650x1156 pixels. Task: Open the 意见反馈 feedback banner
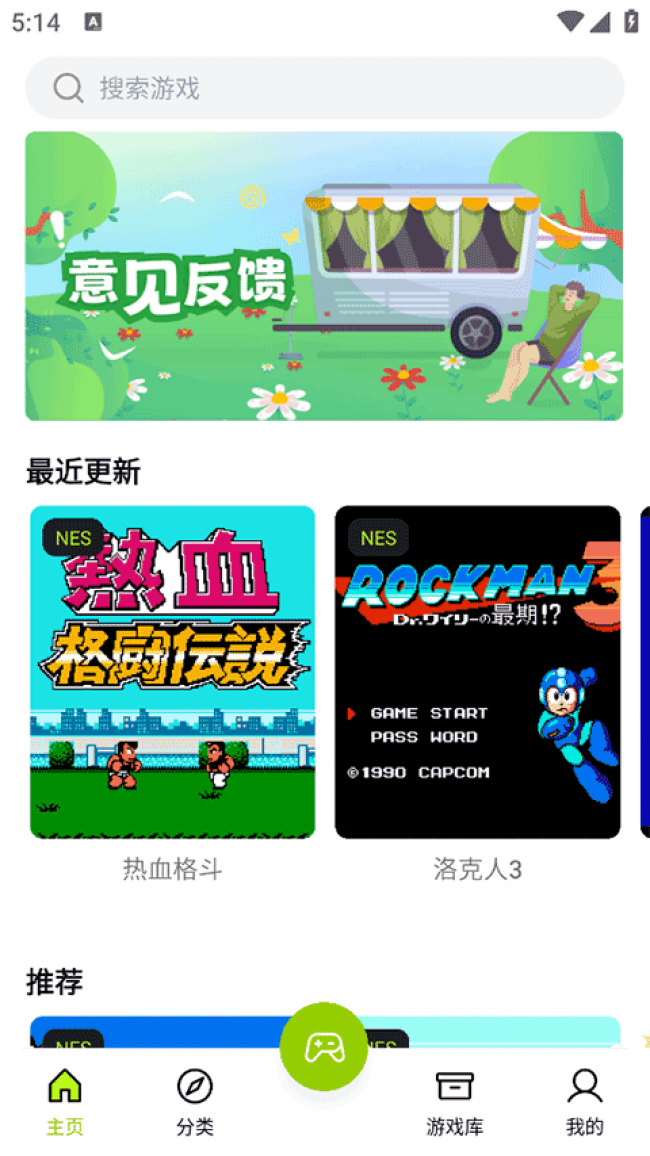(324, 276)
